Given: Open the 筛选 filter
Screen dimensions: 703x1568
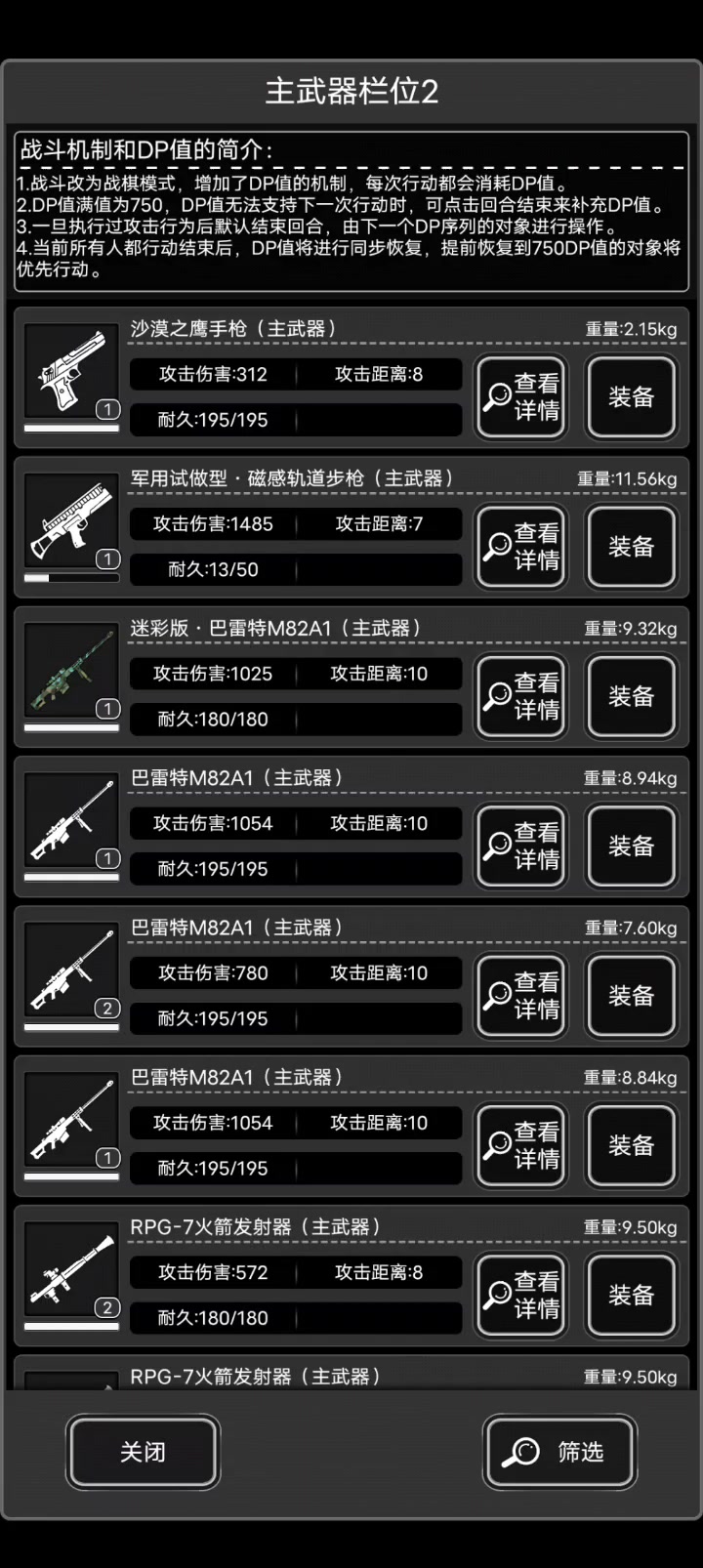Looking at the screenshot, I should [x=559, y=1452].
